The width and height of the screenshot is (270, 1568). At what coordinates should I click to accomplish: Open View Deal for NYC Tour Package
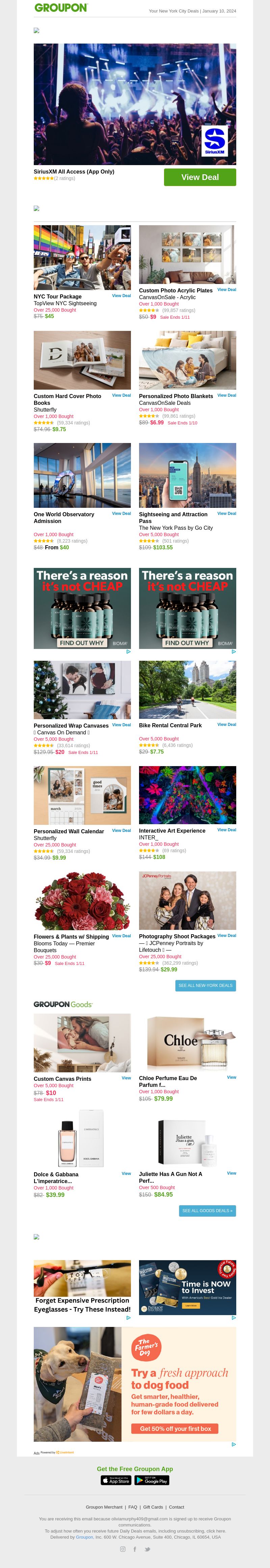[x=121, y=296]
